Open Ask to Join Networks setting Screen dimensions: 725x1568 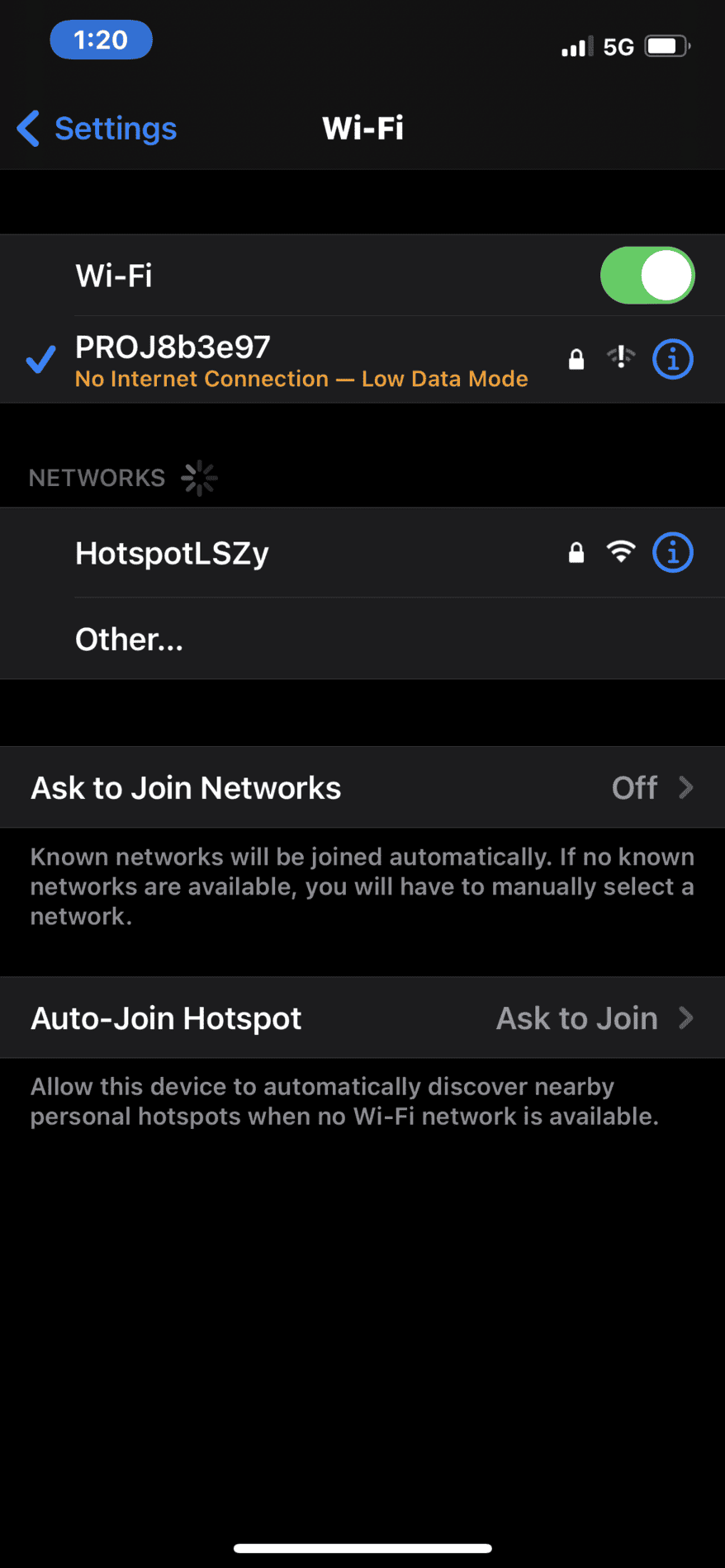click(x=362, y=788)
